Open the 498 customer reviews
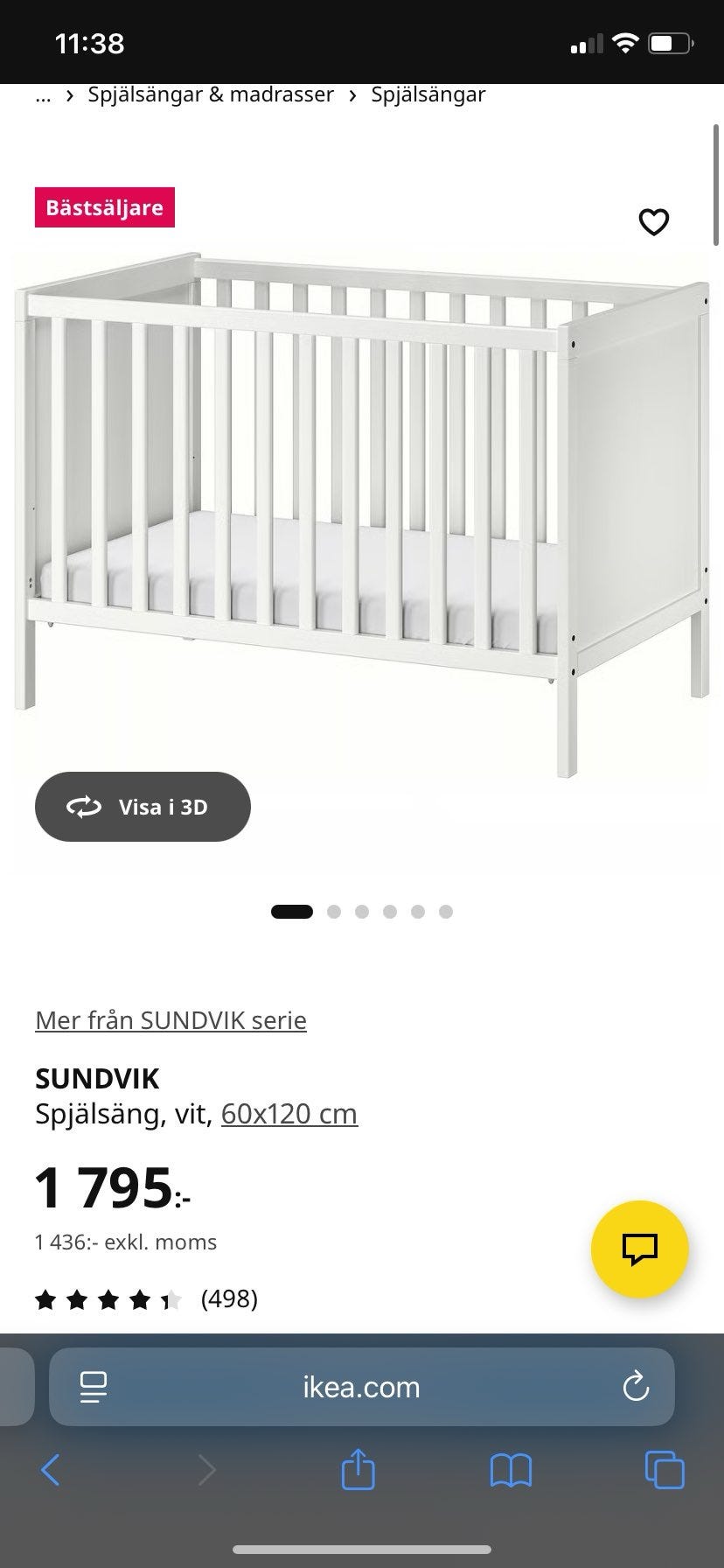The height and width of the screenshot is (1568, 724). [x=229, y=1298]
